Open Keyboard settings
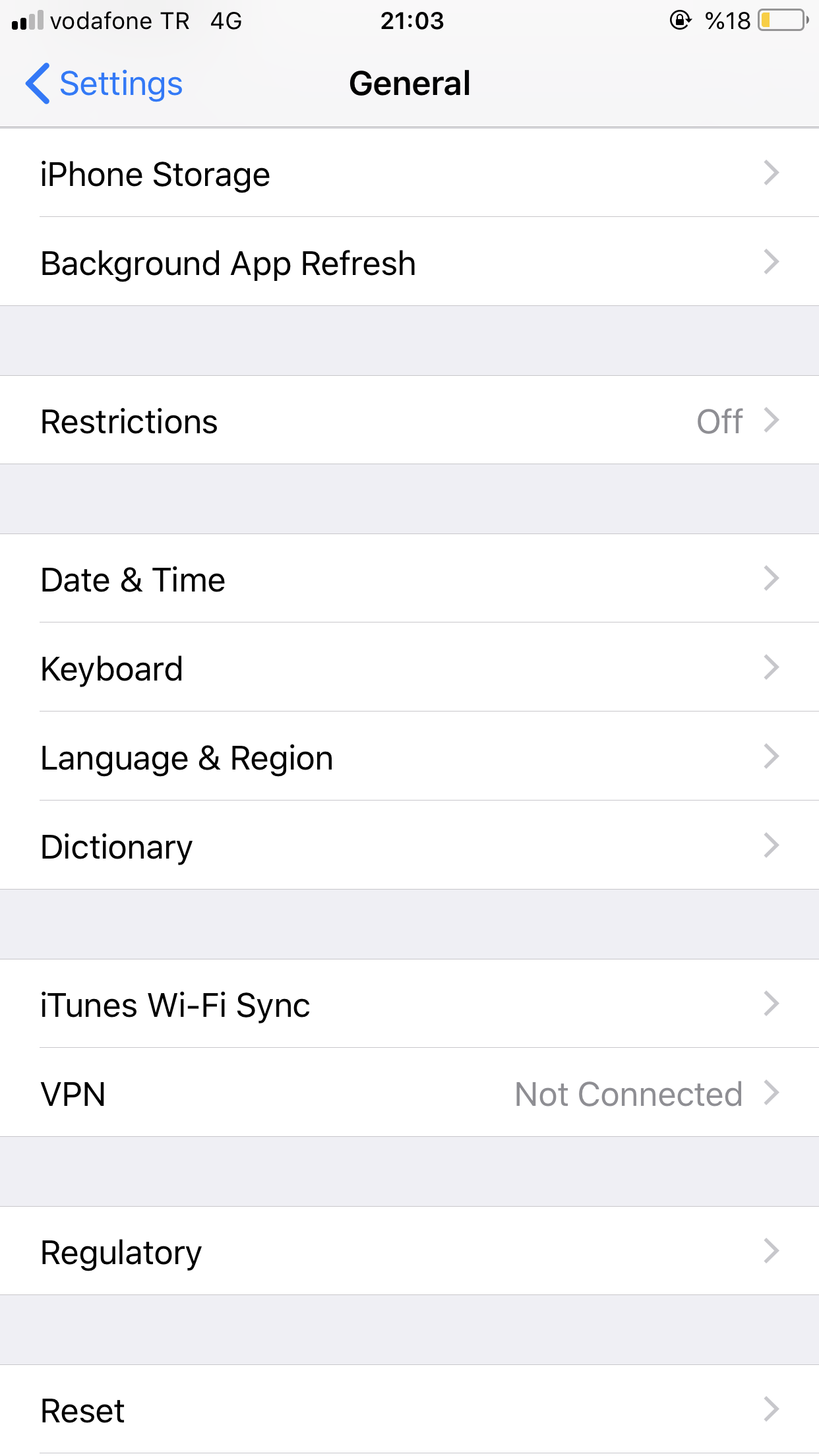Screen dimensions: 819x1456 tap(409, 668)
